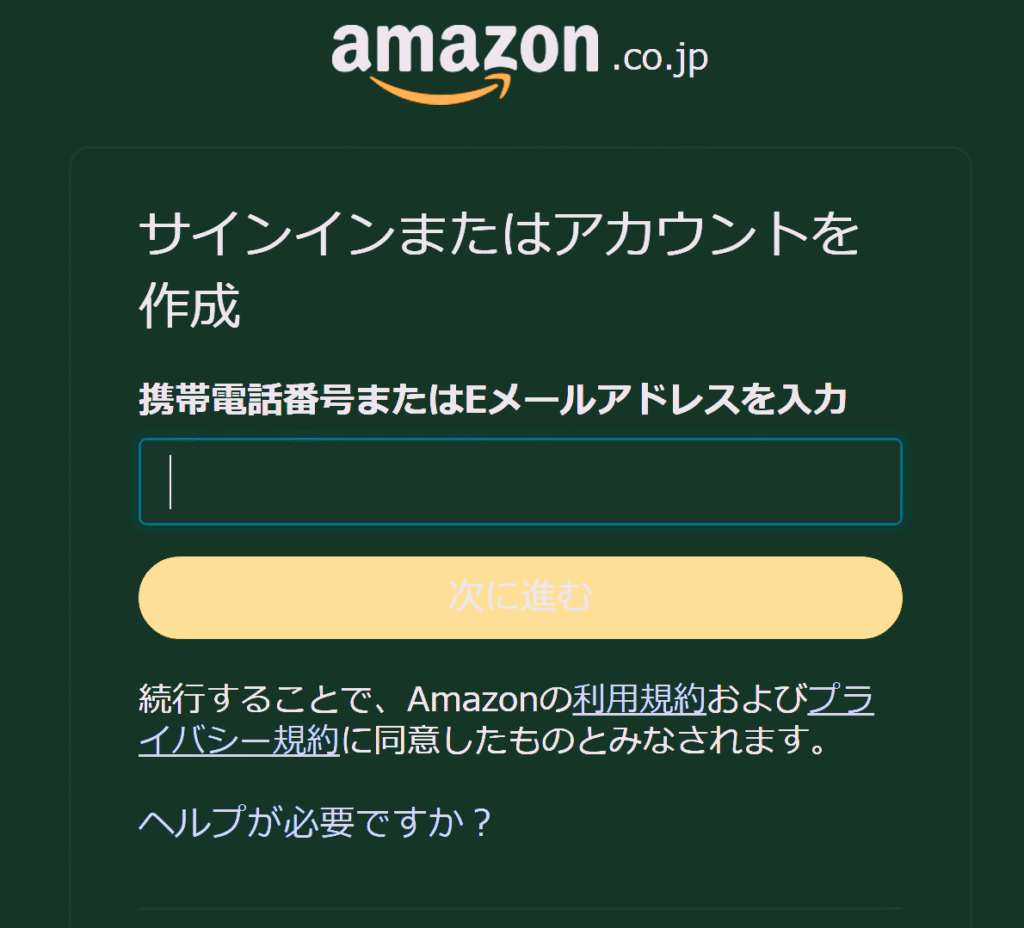This screenshot has width=1024, height=928.
Task: Open the 利用規約 terms of use link
Action: 639,700
